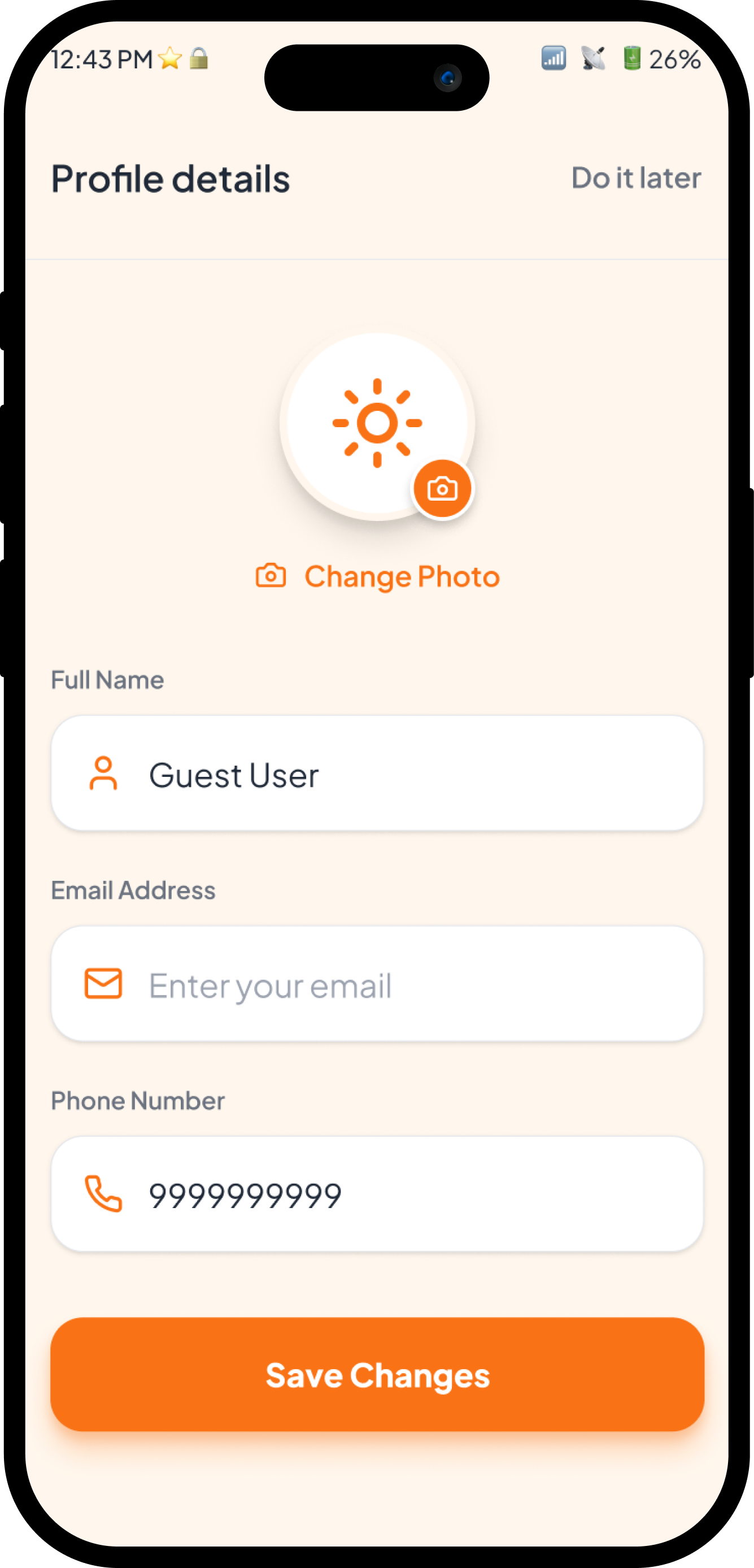This screenshot has height=1568, width=754.
Task: Edit the Phone Number field
Action: 377,1195
